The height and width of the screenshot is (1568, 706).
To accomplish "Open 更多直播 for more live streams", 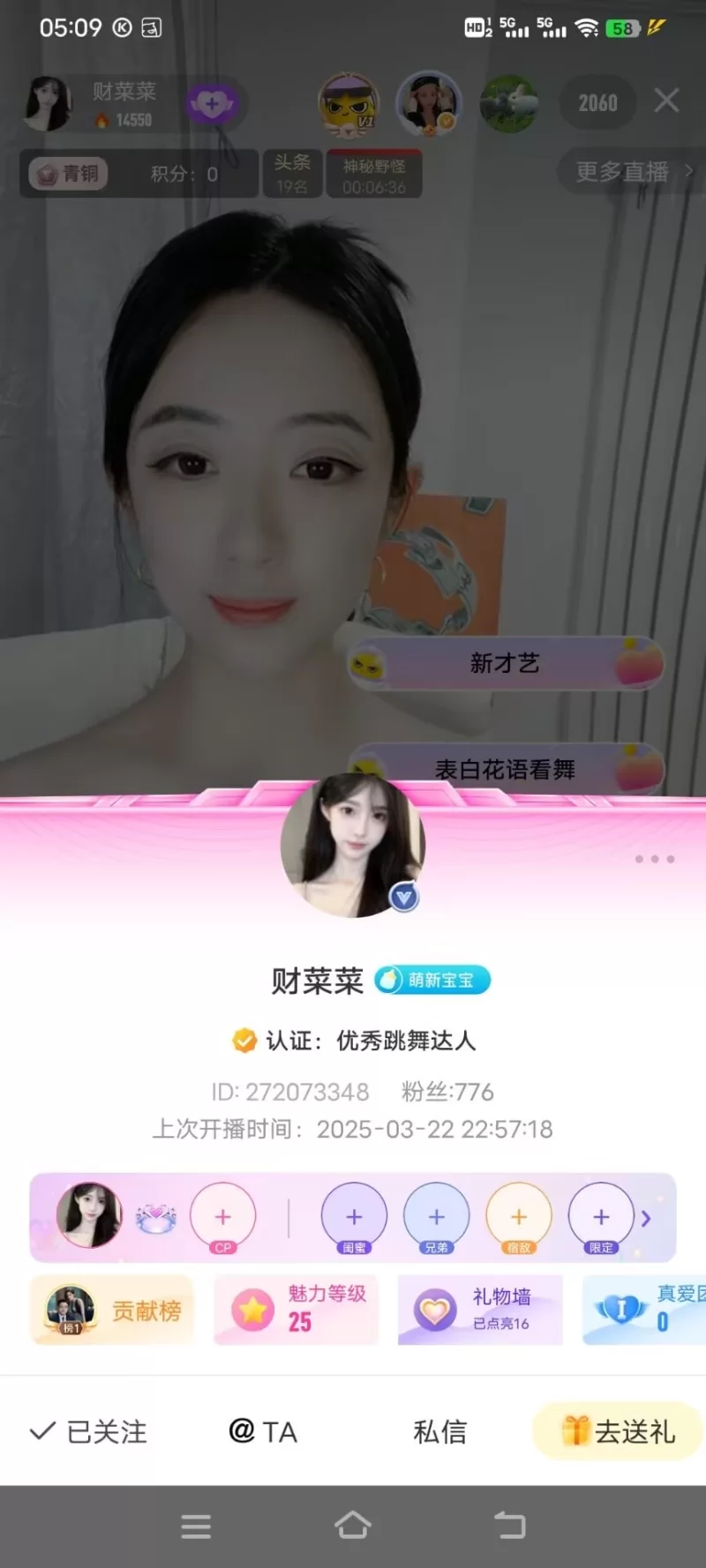I will tap(632, 172).
